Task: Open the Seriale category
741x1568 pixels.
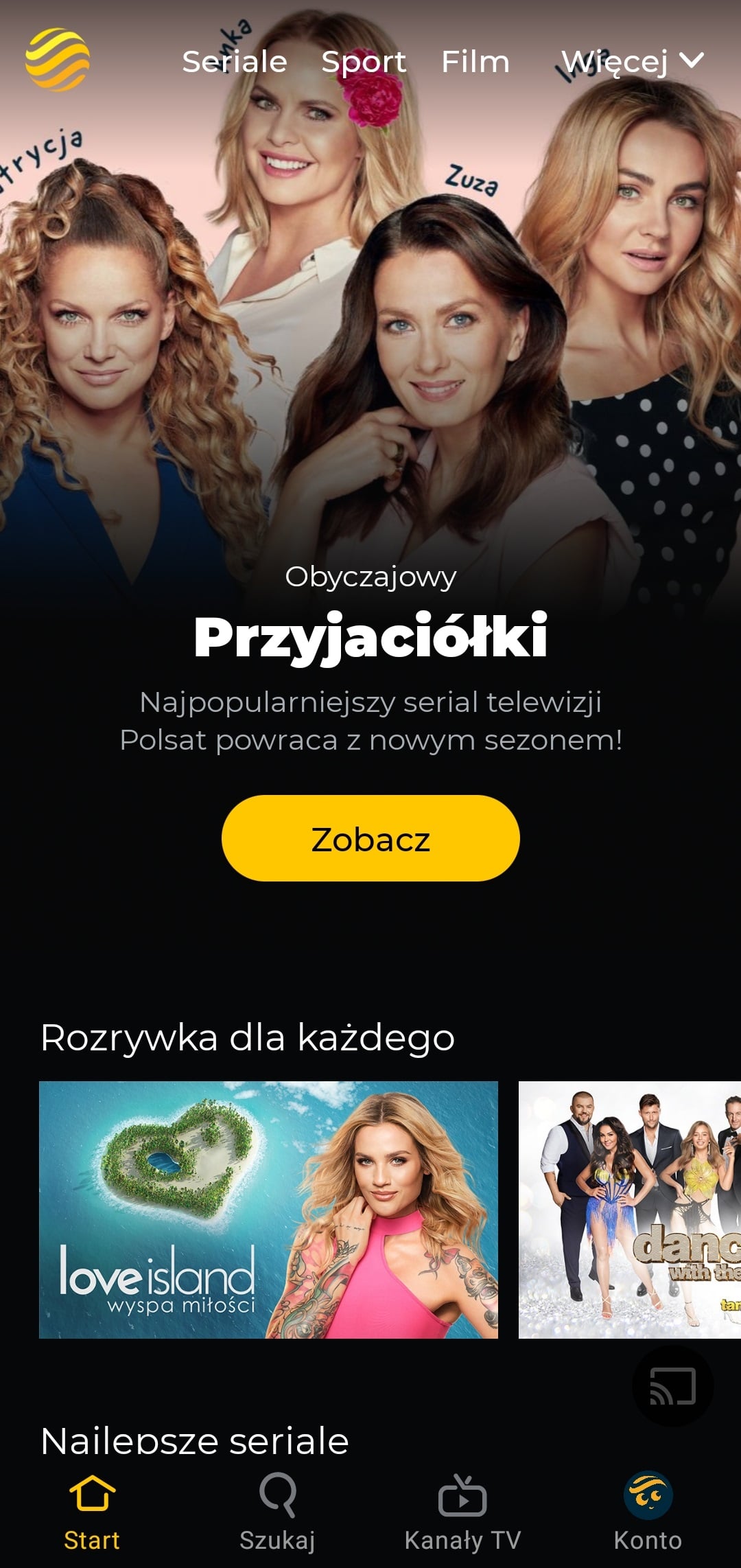Action: click(234, 62)
